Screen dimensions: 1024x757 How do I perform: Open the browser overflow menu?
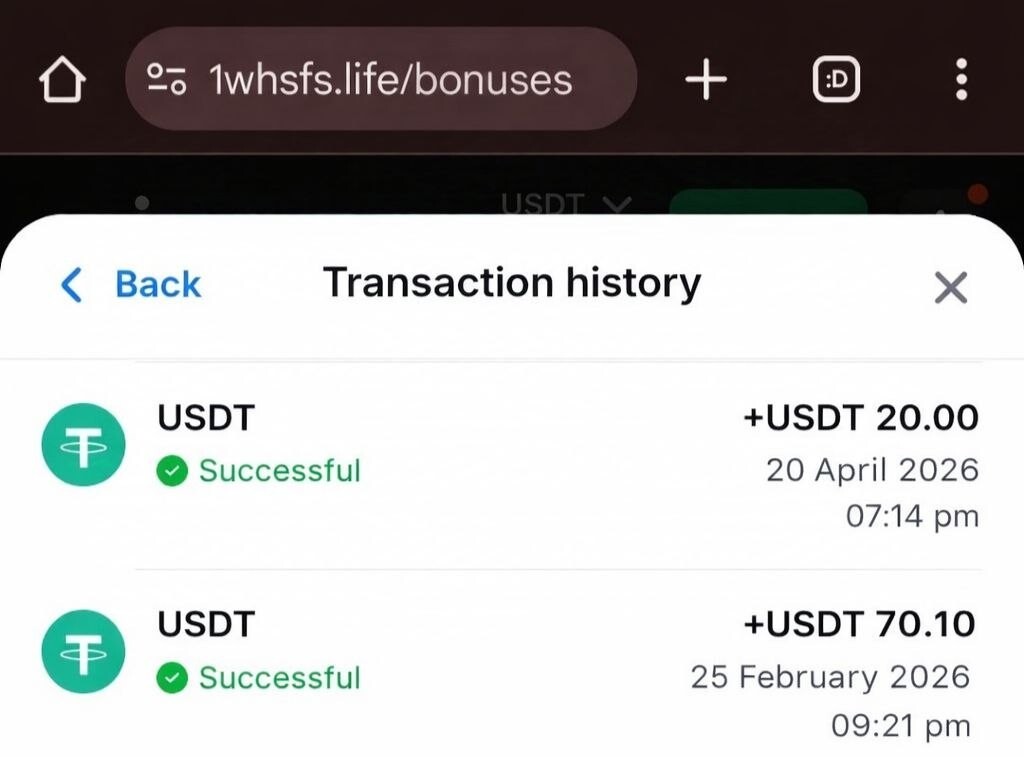click(961, 79)
